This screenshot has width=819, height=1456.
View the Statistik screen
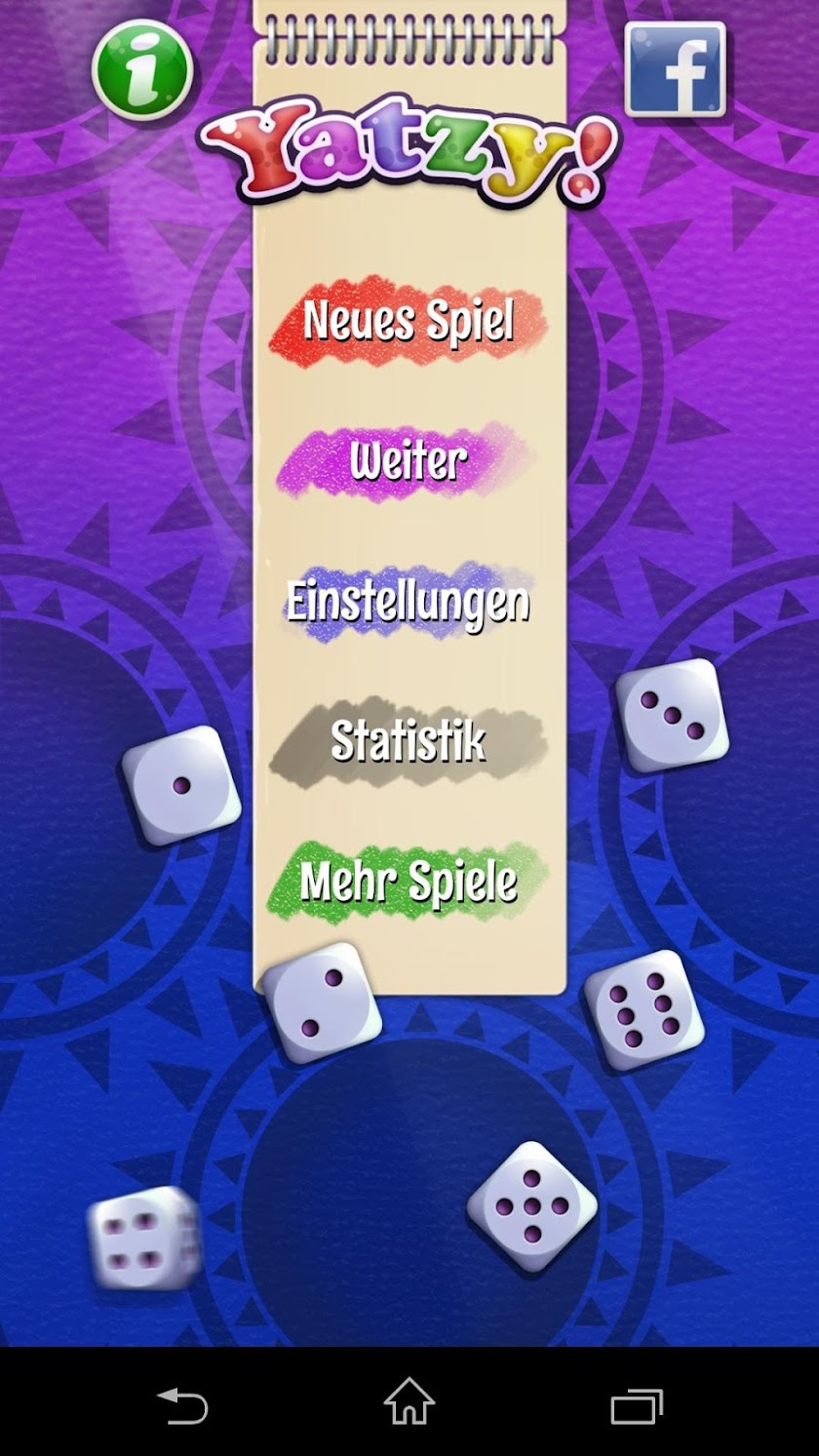(409, 742)
